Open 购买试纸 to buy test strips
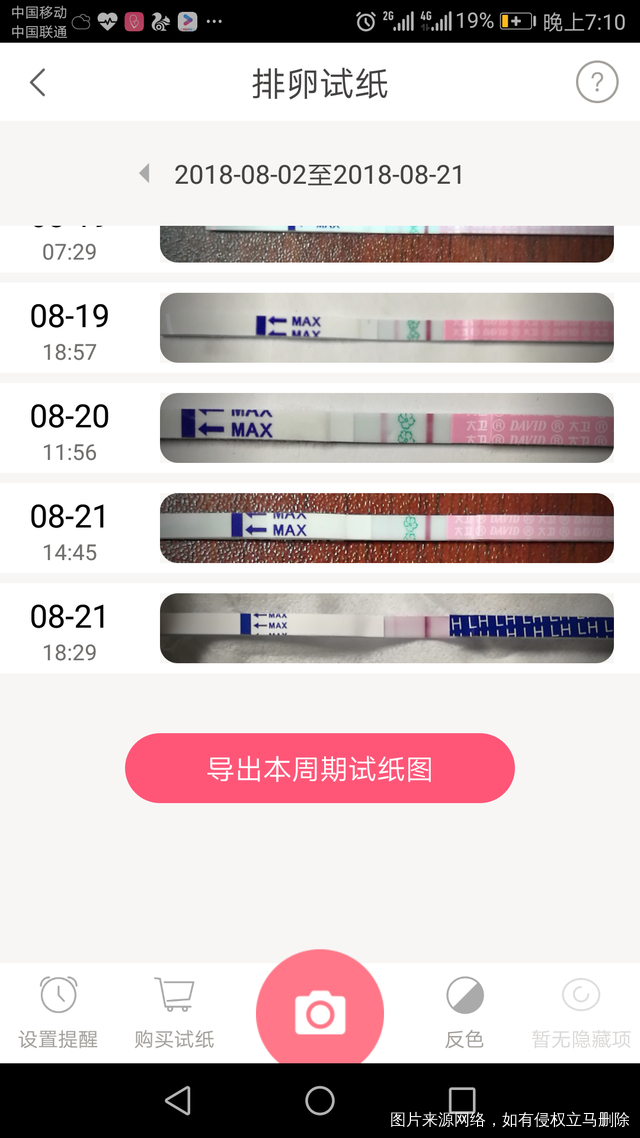640x1138 pixels. 174,1012
